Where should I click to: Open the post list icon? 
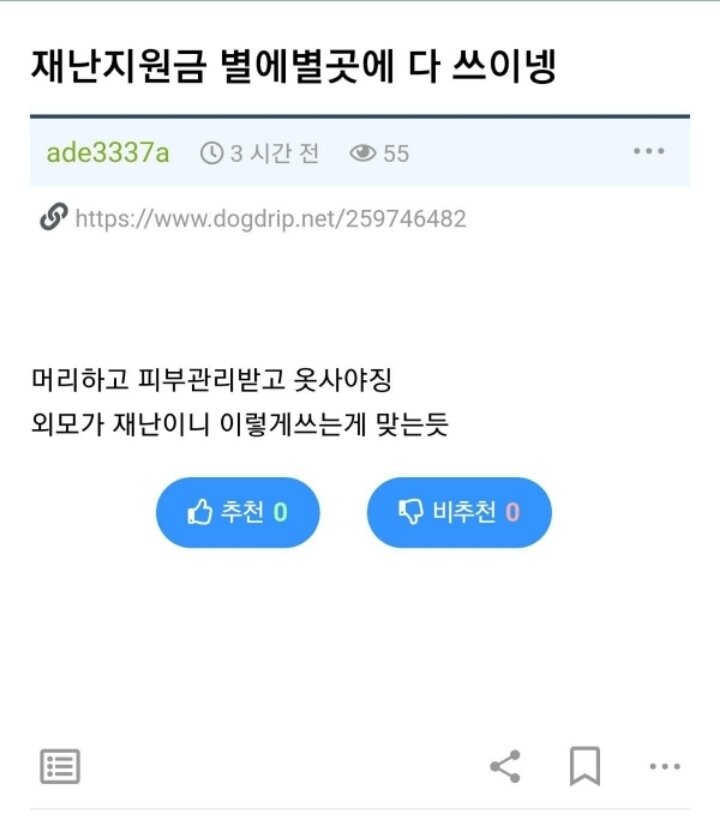pos(60,767)
